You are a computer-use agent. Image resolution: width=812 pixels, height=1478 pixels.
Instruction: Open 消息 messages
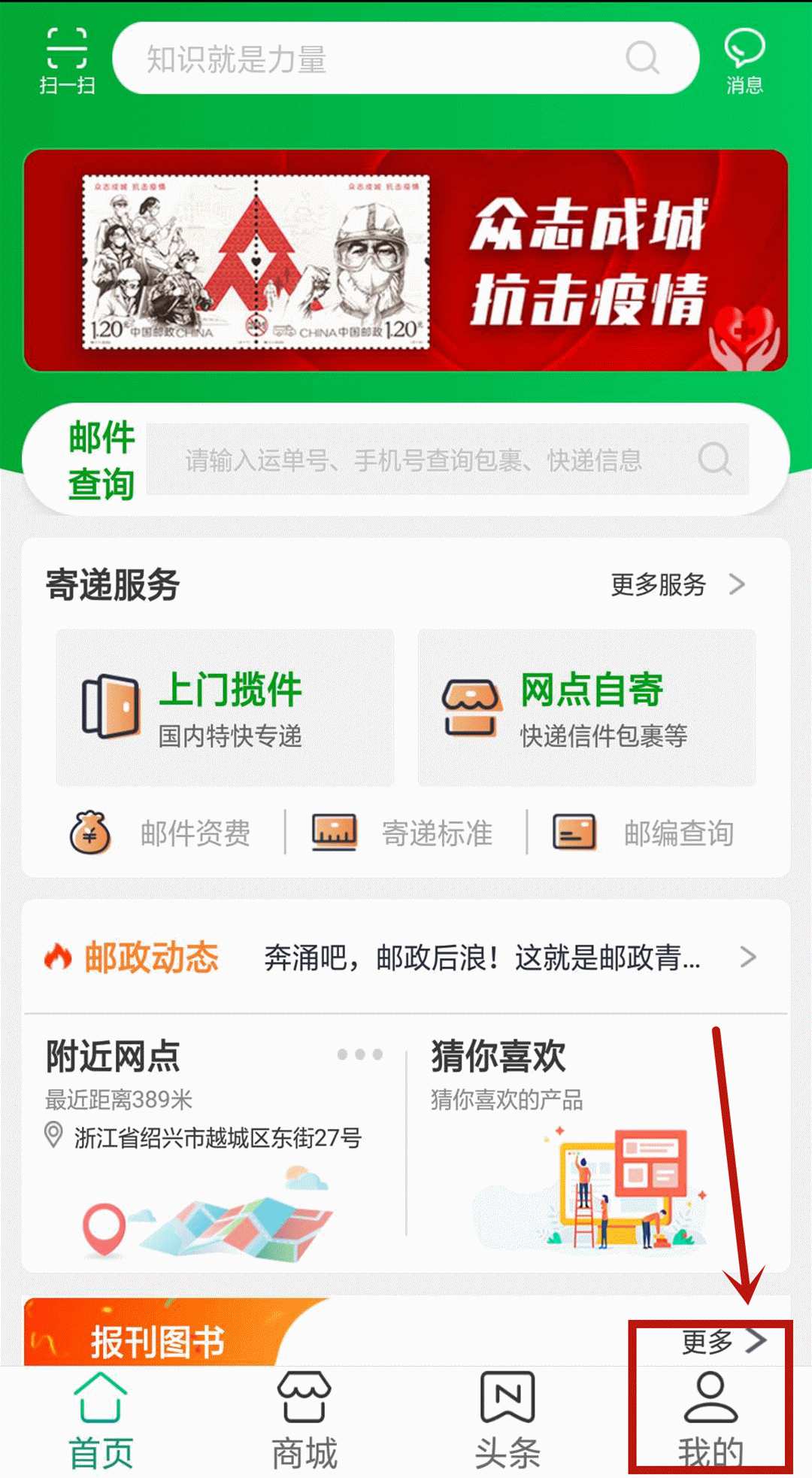click(x=744, y=60)
